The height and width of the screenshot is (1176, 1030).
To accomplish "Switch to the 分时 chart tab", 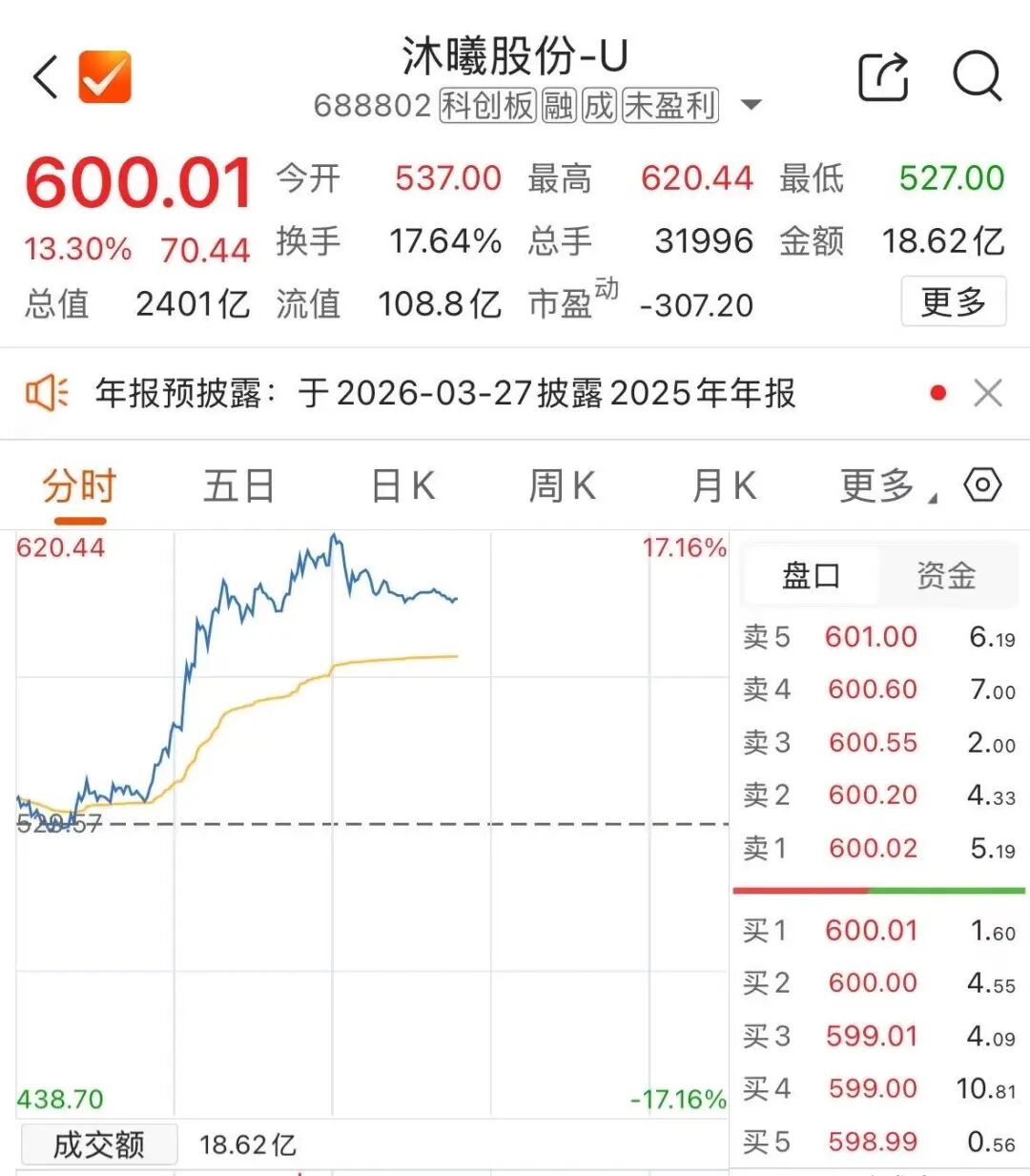I will [x=79, y=486].
